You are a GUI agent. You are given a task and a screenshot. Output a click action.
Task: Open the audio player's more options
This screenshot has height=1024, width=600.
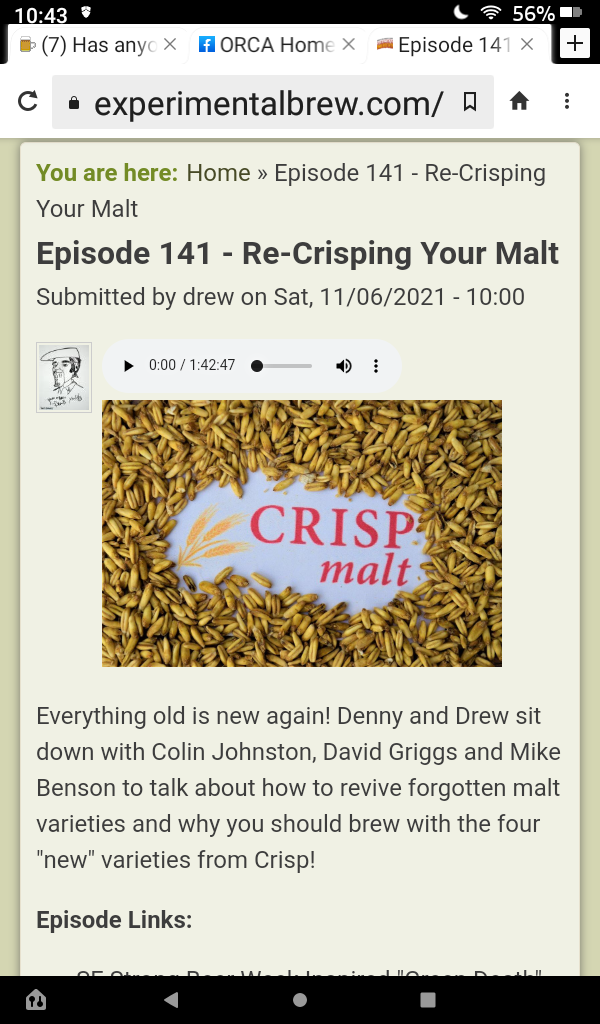click(375, 366)
